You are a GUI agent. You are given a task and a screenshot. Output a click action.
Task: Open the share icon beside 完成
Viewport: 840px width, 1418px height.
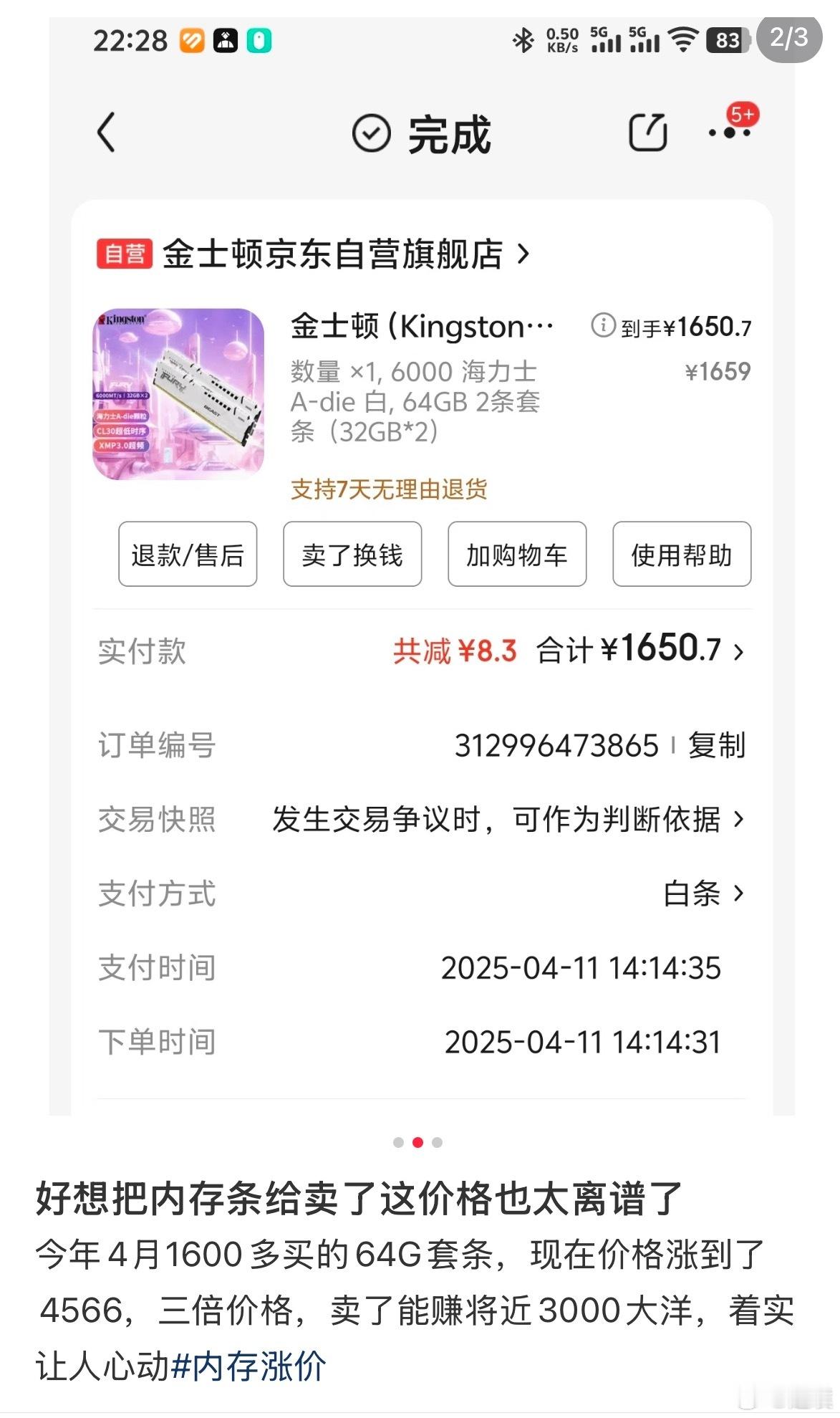(647, 132)
